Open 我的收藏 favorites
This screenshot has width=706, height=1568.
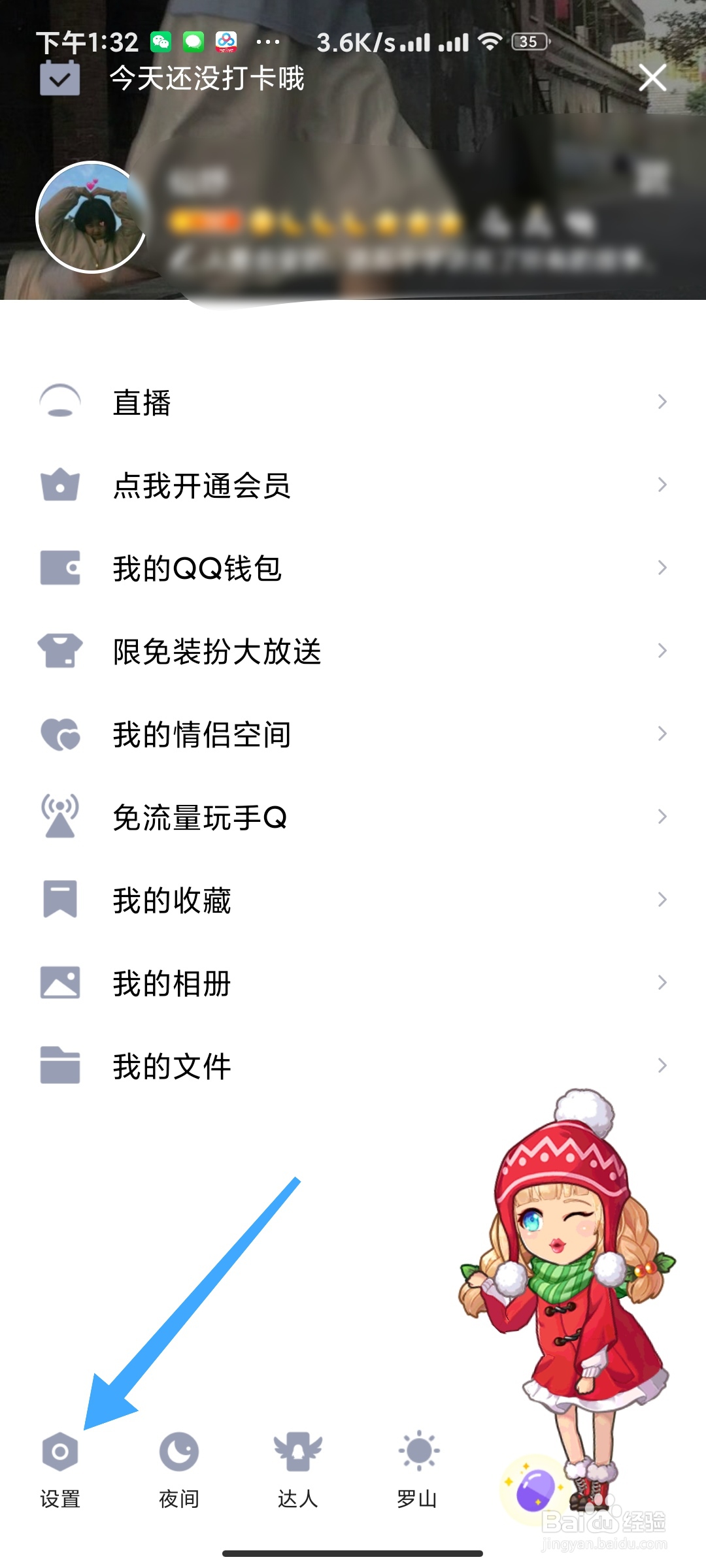pos(353,900)
